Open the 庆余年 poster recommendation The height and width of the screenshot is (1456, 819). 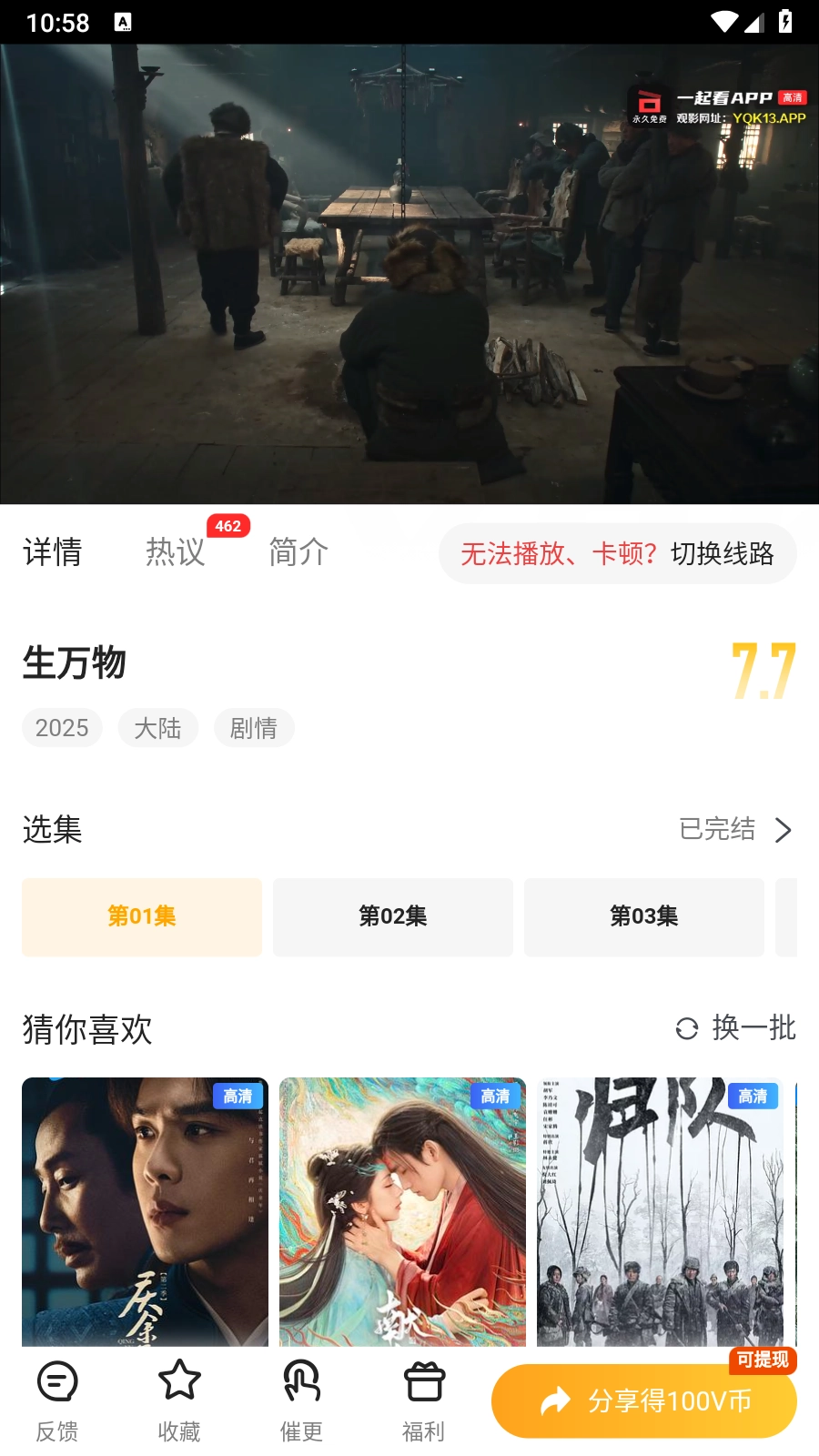pos(145,1210)
